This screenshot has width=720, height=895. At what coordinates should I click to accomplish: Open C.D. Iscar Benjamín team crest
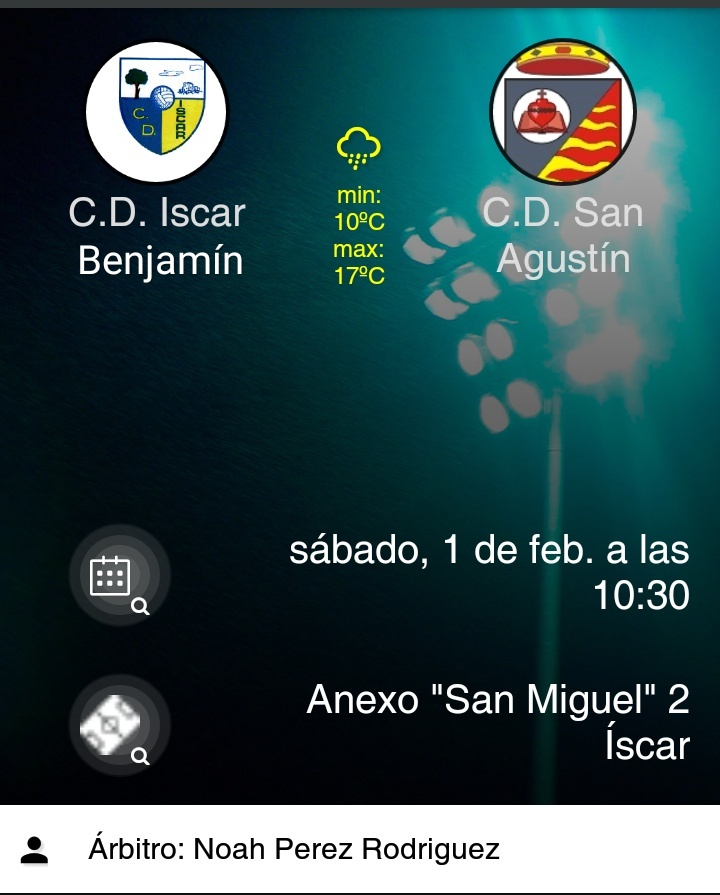click(157, 112)
